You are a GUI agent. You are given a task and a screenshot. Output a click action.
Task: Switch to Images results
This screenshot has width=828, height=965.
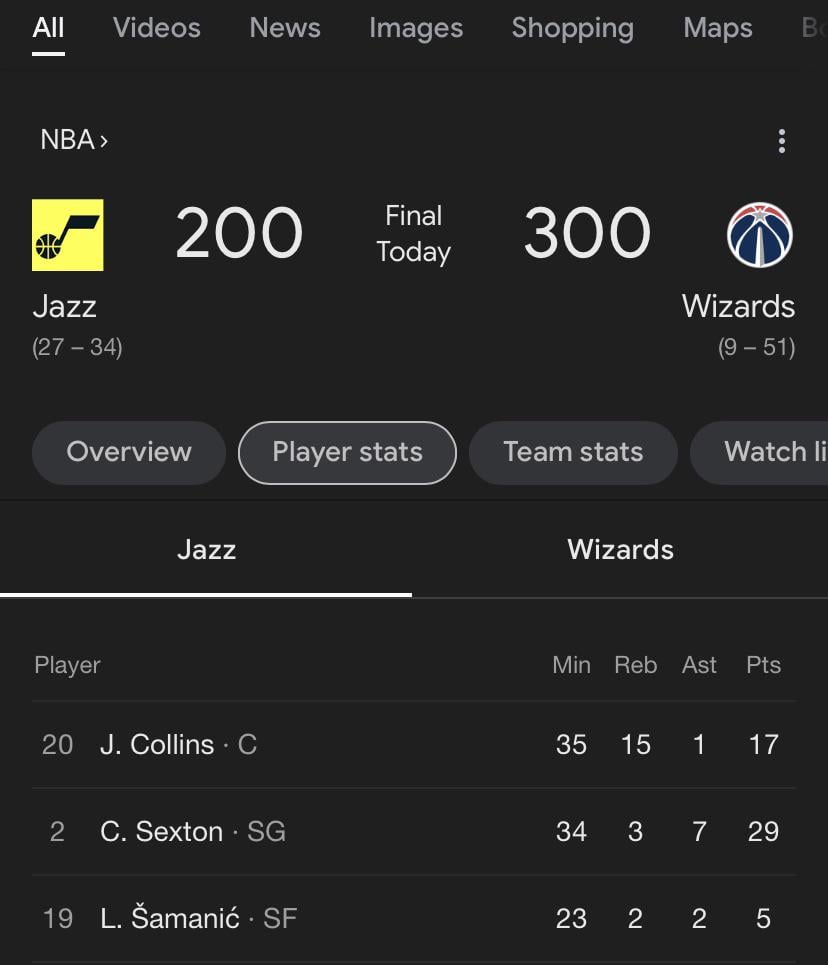[415, 28]
